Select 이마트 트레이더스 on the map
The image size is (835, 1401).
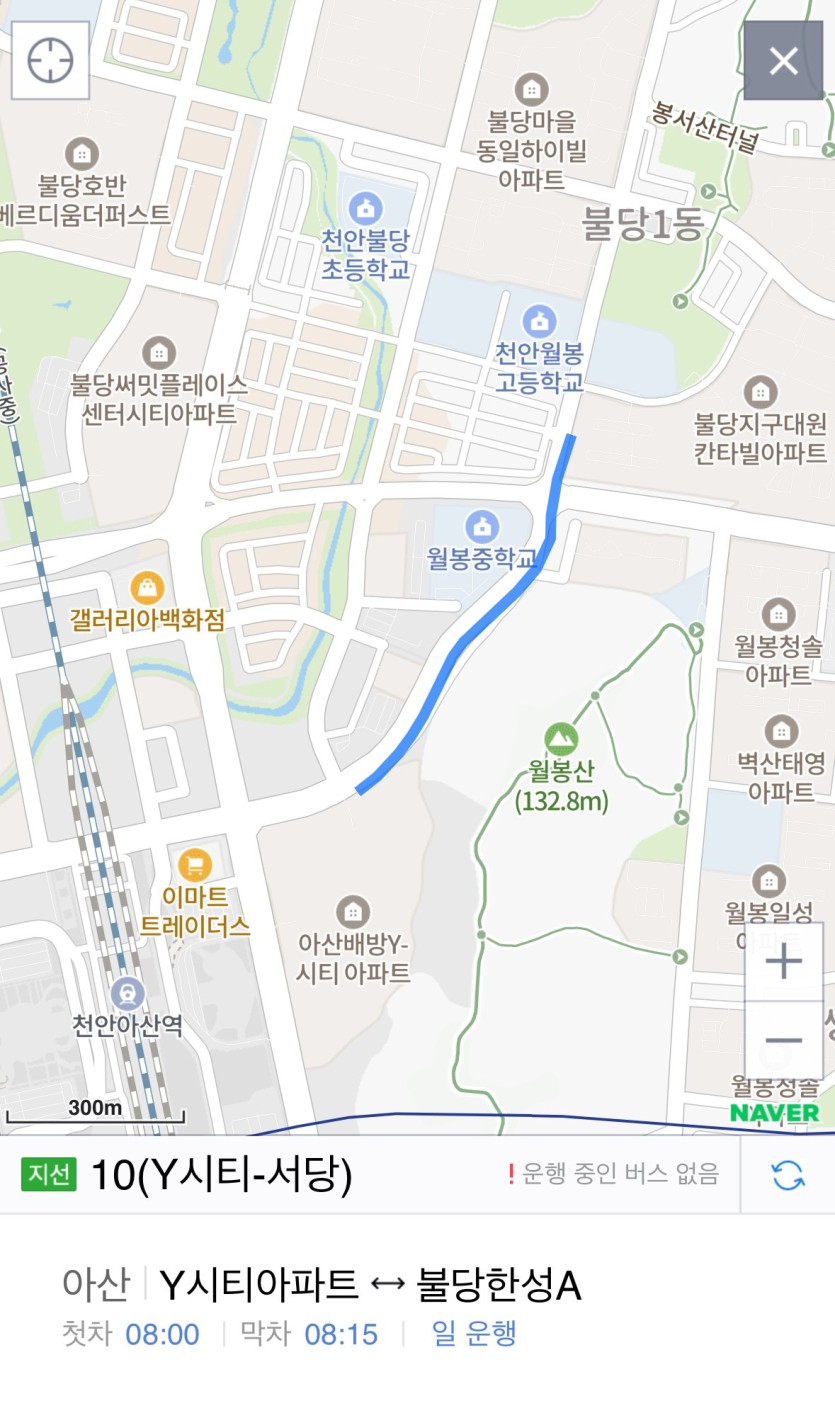tap(194, 864)
